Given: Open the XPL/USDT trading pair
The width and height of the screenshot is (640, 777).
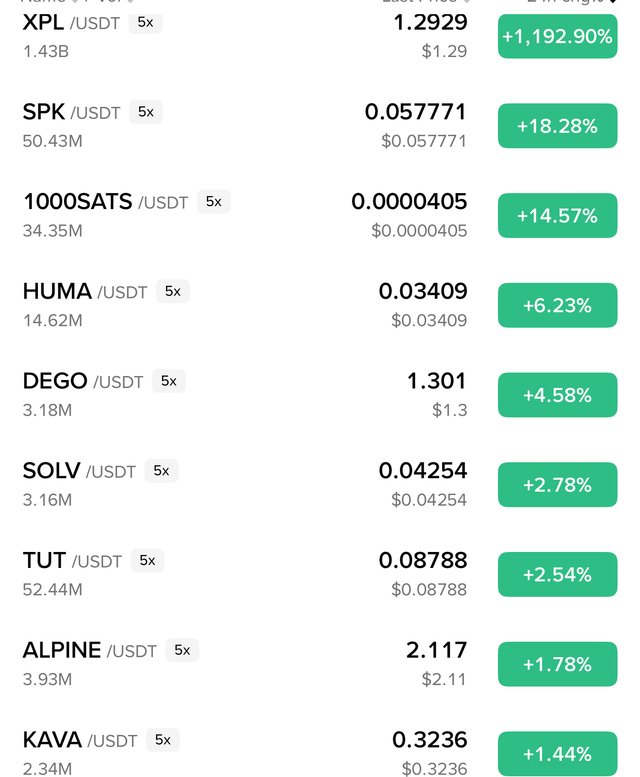Looking at the screenshot, I should (44, 23).
